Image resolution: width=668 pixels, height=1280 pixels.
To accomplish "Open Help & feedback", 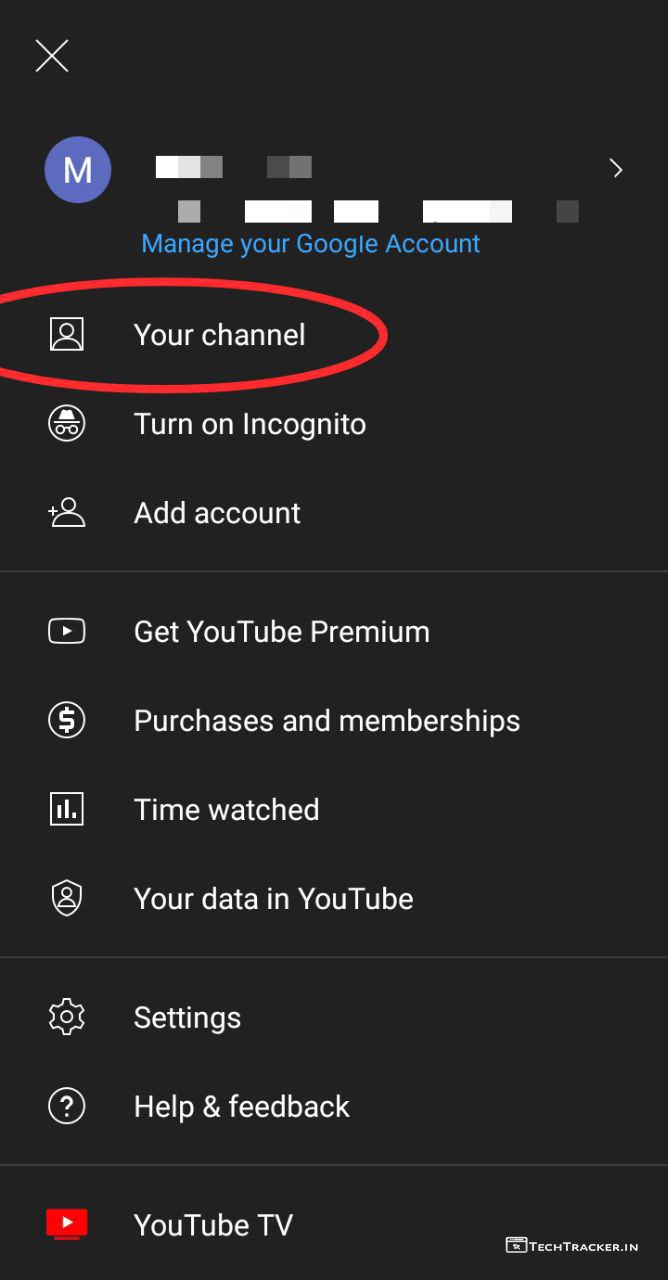I will point(241,1107).
